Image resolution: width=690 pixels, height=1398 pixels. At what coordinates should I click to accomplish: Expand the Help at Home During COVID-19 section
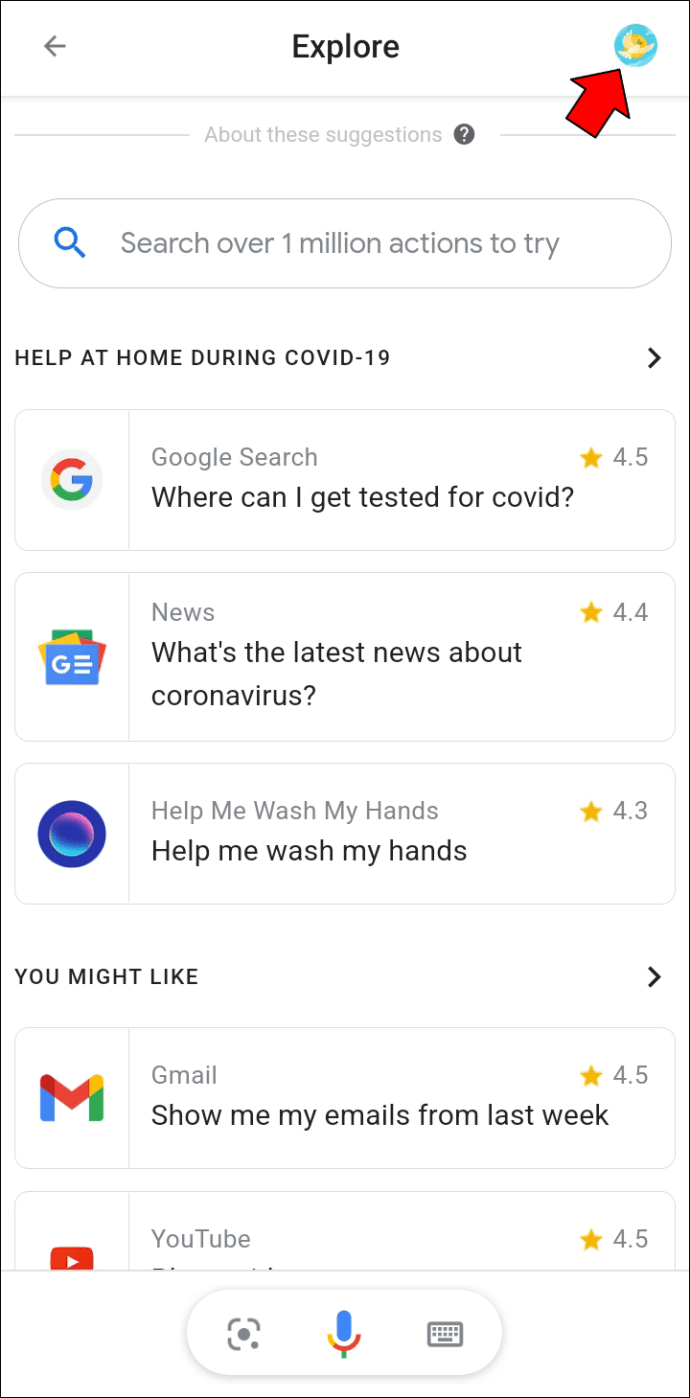click(654, 358)
